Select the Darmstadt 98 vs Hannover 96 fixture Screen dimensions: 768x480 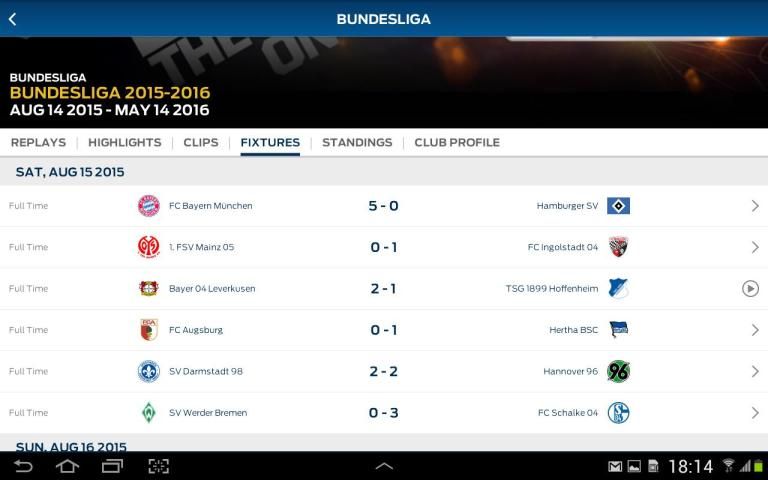tap(384, 371)
